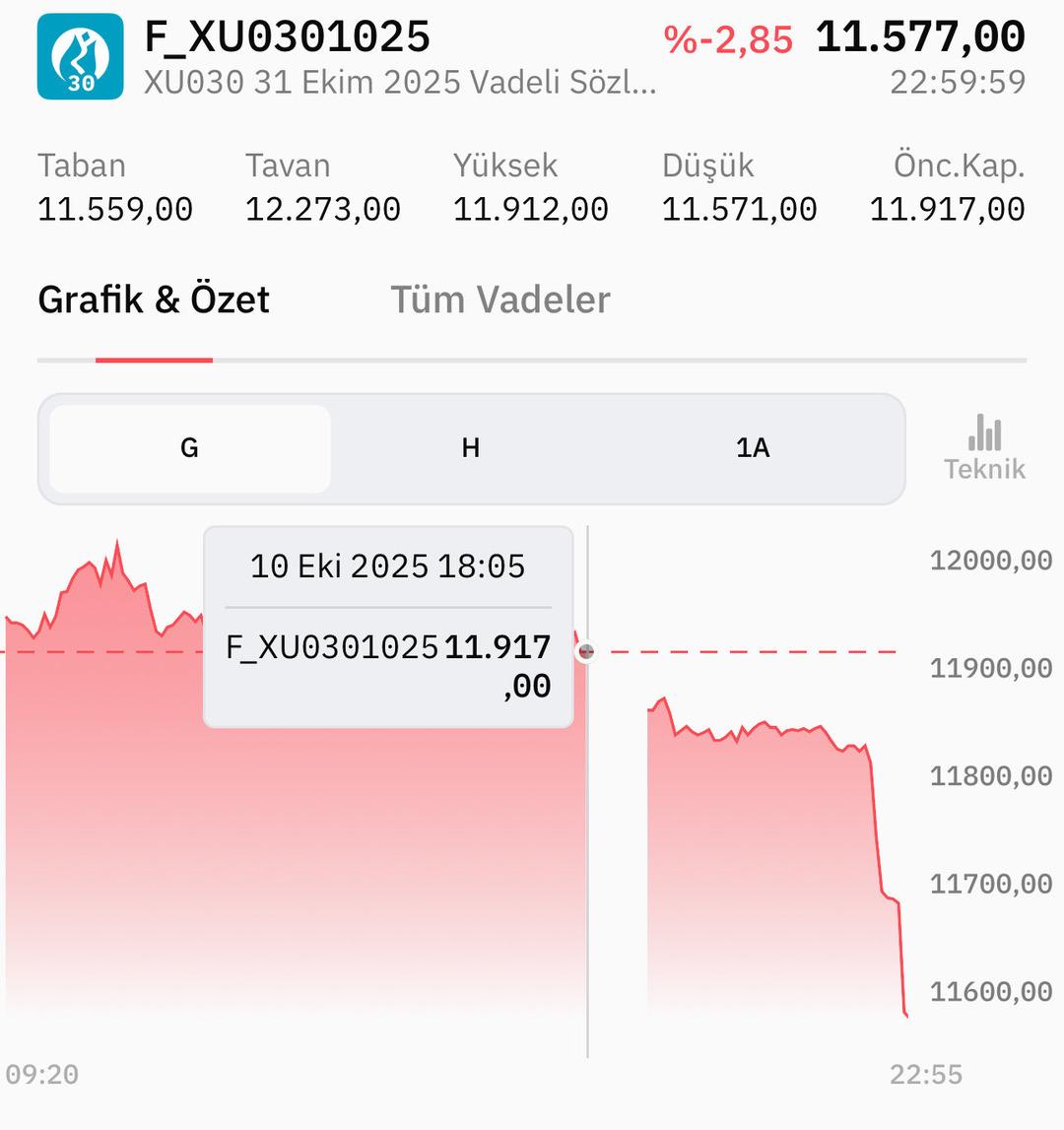The image size is (1064, 1130).
Task: Select the Grafik & Özet tab
Action: [154, 300]
